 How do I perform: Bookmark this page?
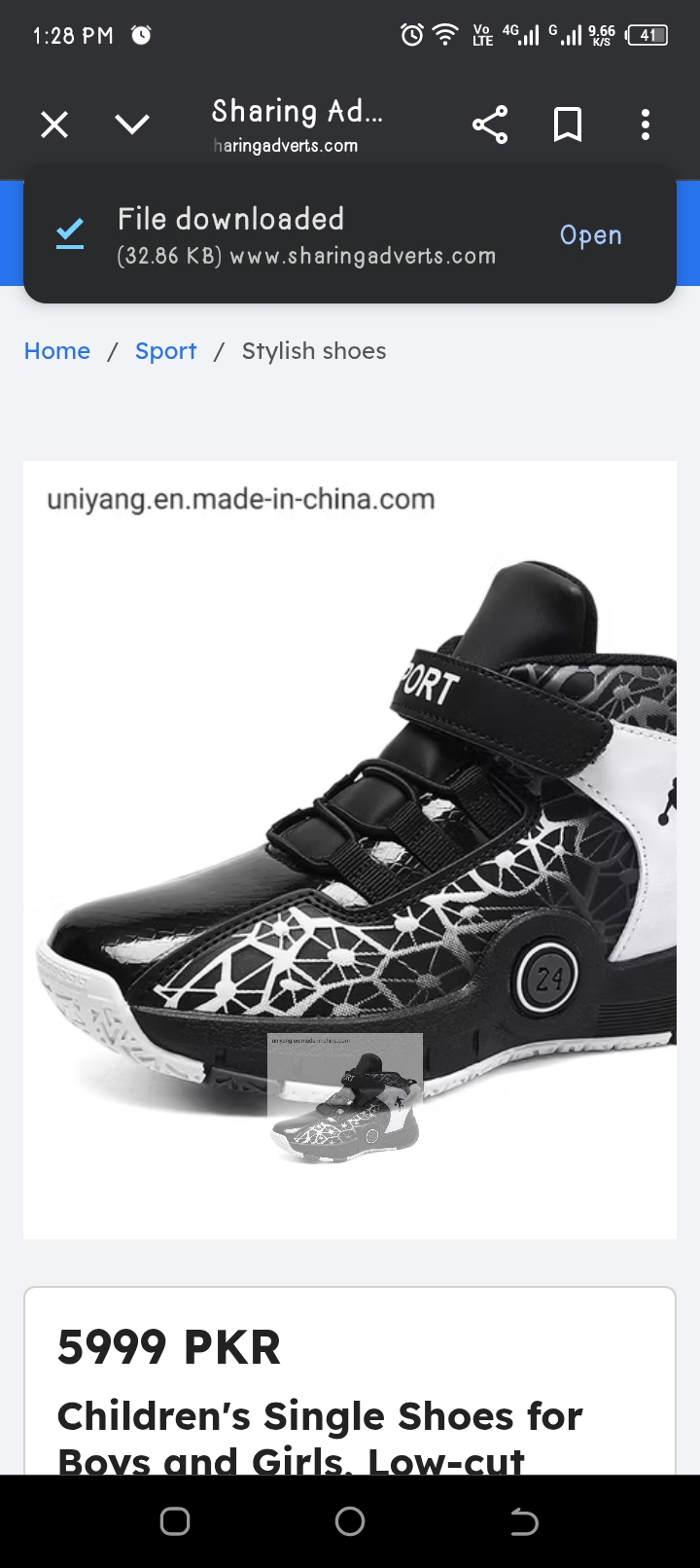tap(568, 125)
